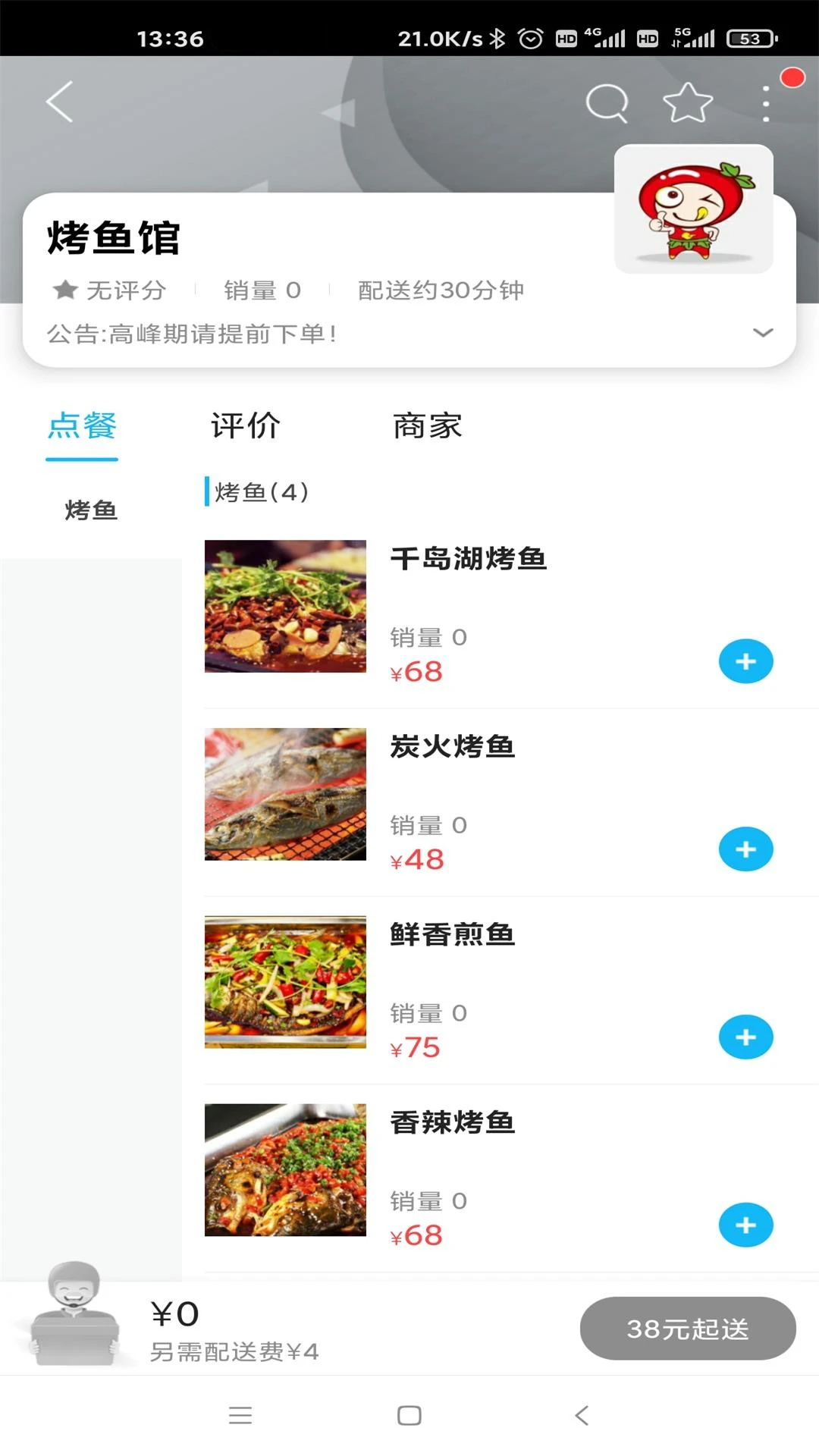
Task: Open search within the store
Action: point(607,101)
